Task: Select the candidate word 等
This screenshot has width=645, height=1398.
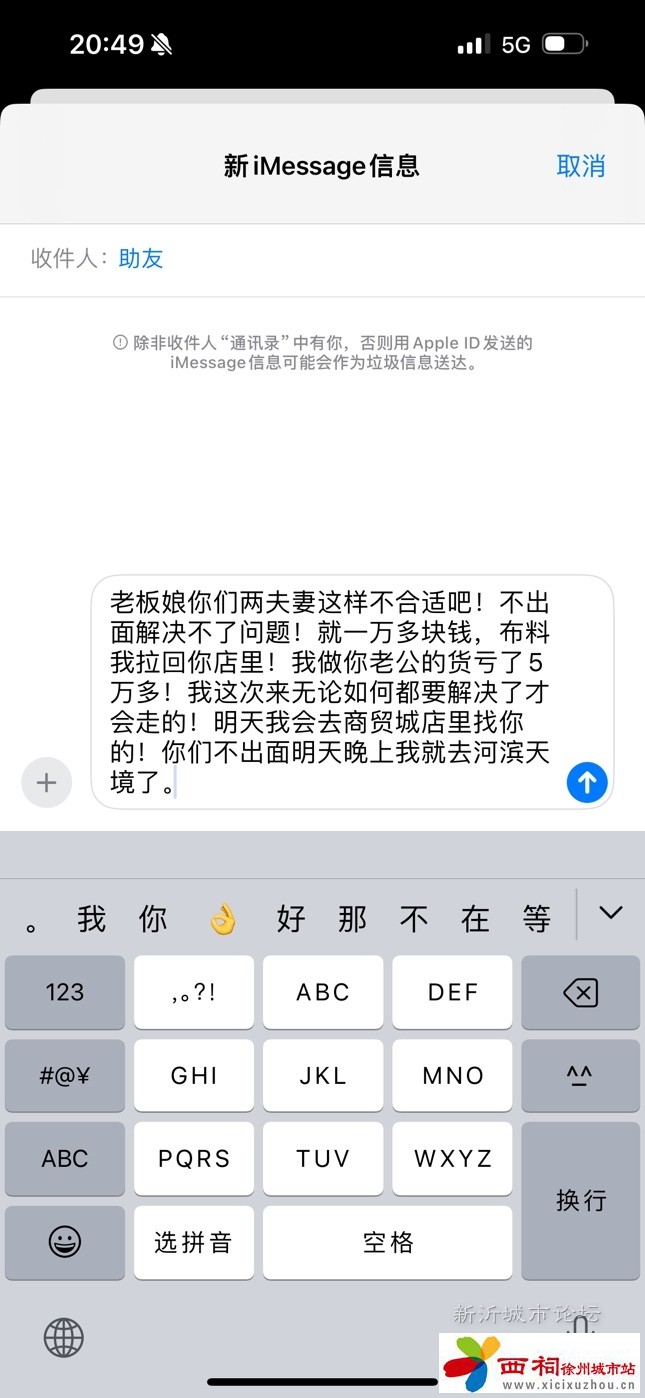Action: tap(537, 919)
